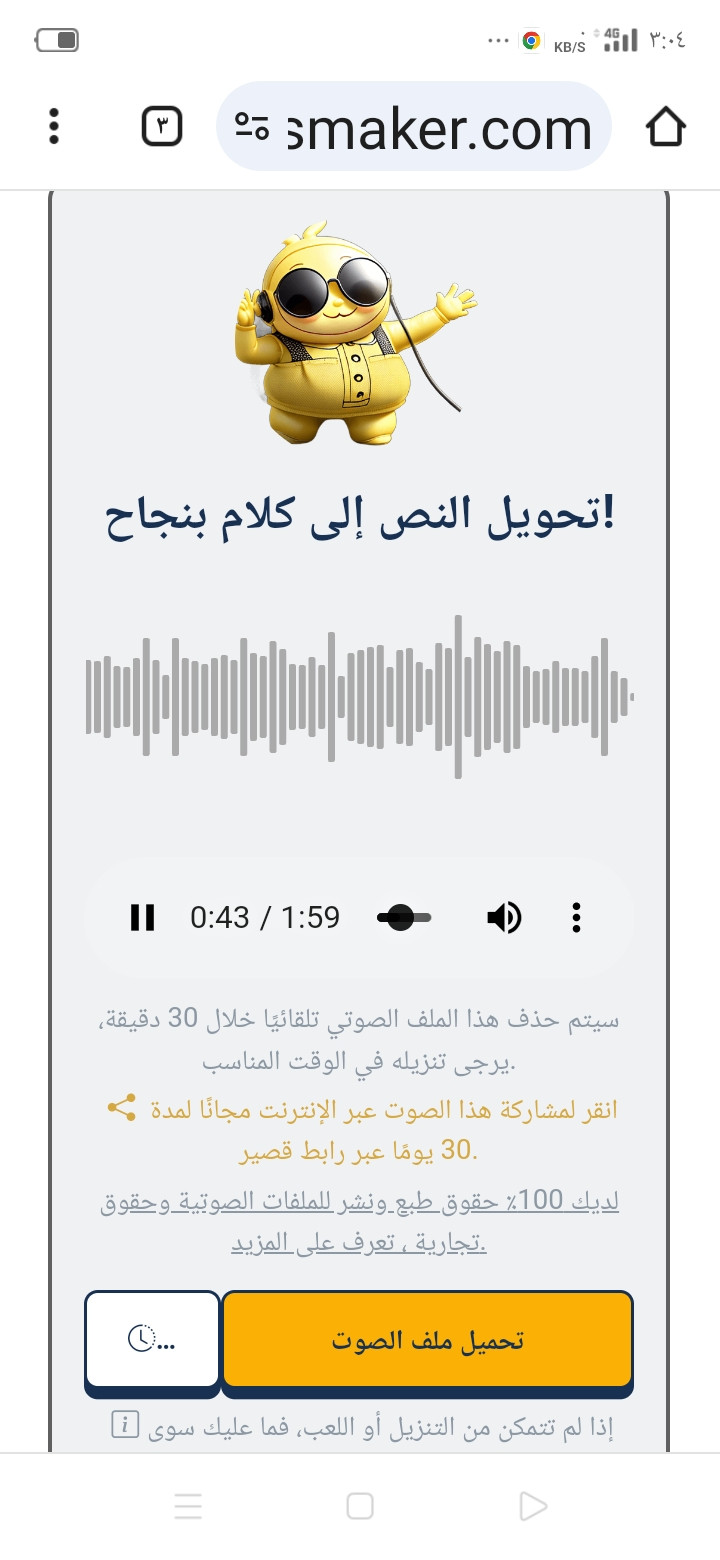This screenshot has width=720, height=1560.
Task: Download the audio file with تحميل ملف الصوت
Action: click(428, 1340)
